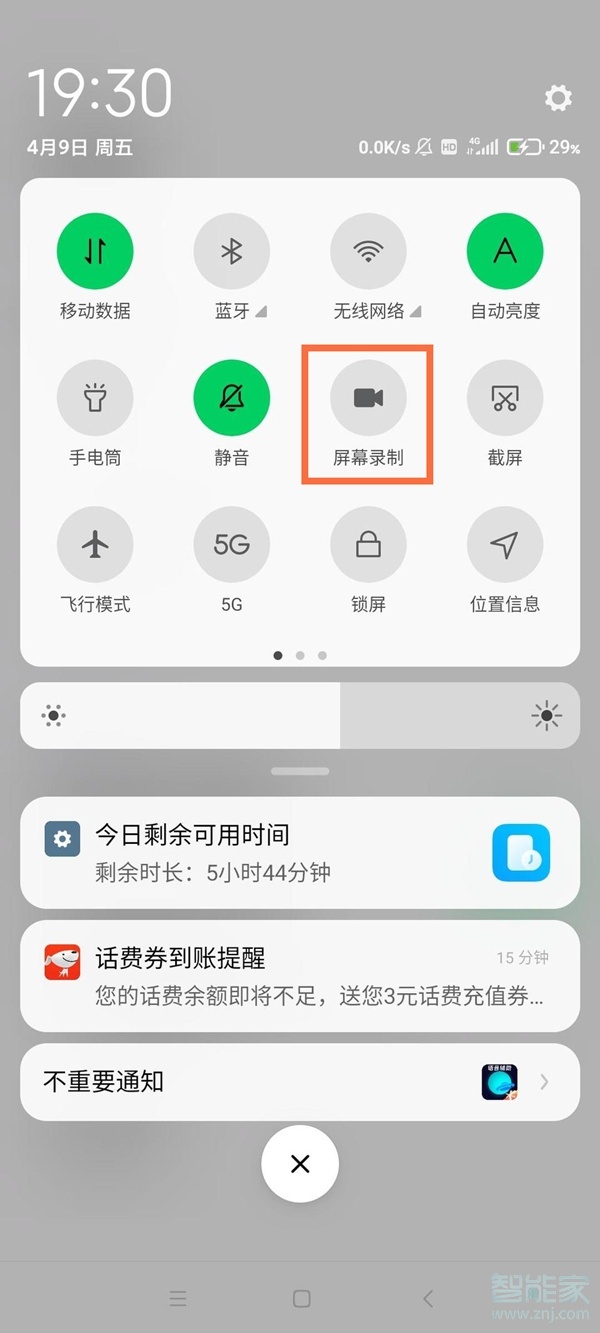
Task: Take a screenshot with 截屏
Action: (x=505, y=398)
